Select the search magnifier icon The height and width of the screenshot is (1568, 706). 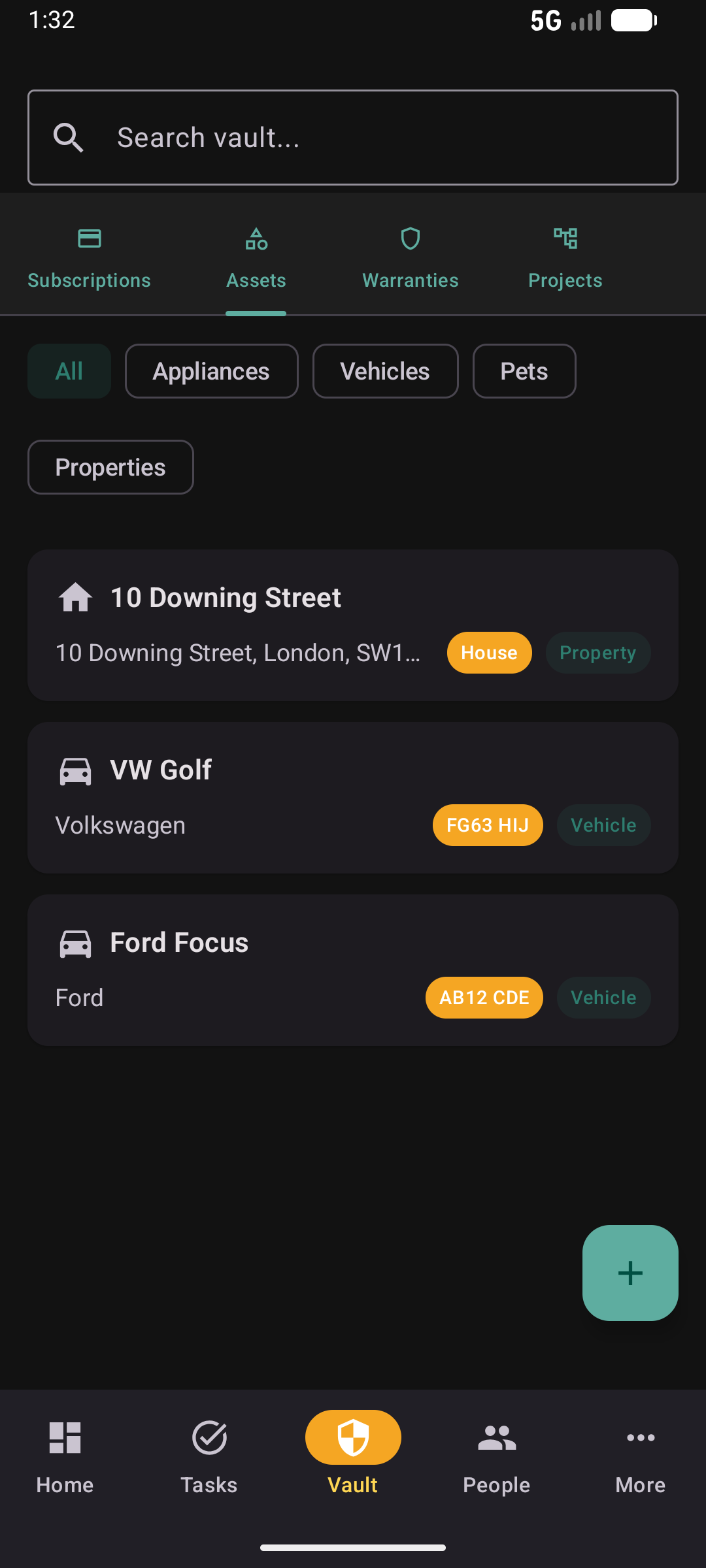coord(69,137)
